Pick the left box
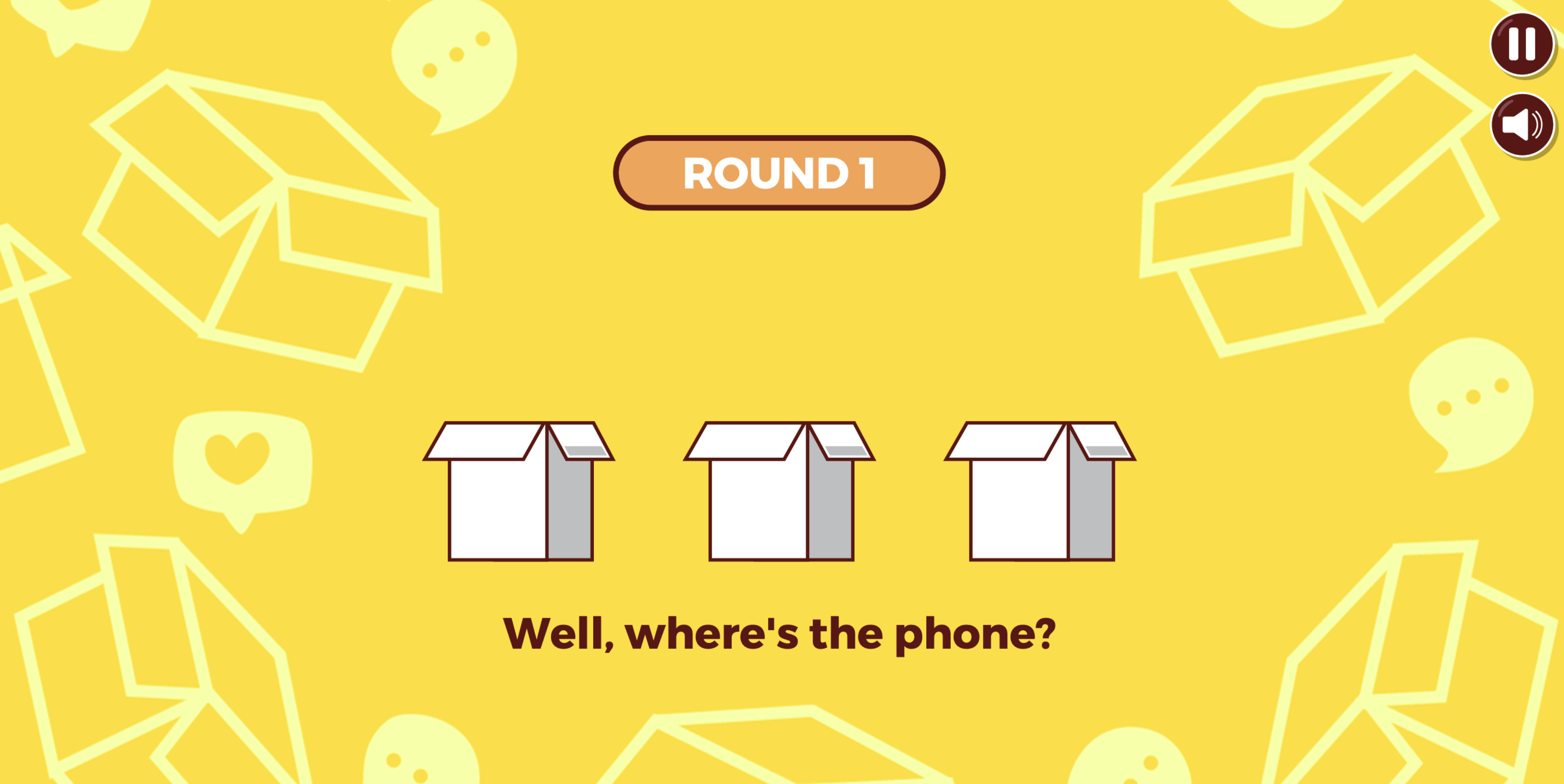Viewport: 1564px width, 784px height. [519, 492]
